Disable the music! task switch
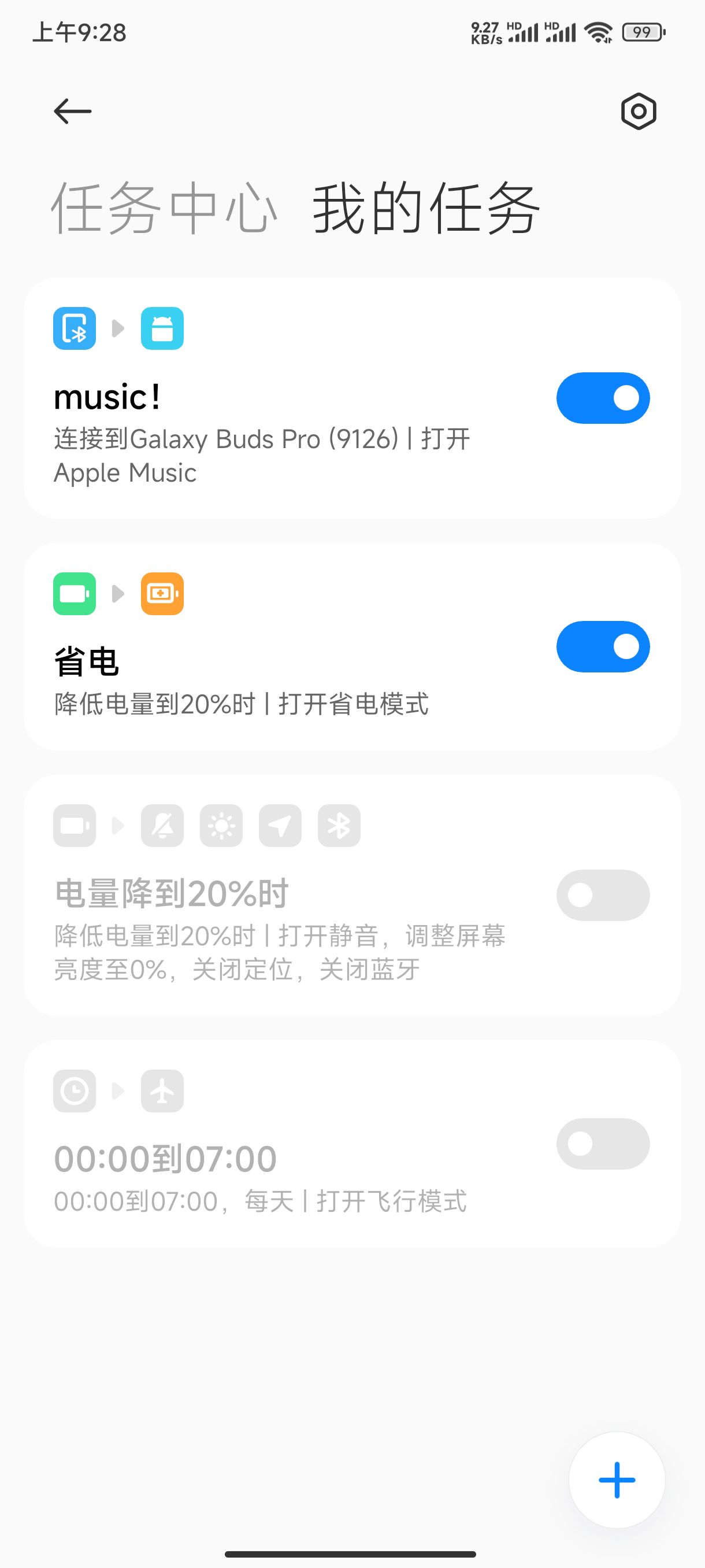This screenshot has width=705, height=1568. click(x=603, y=398)
